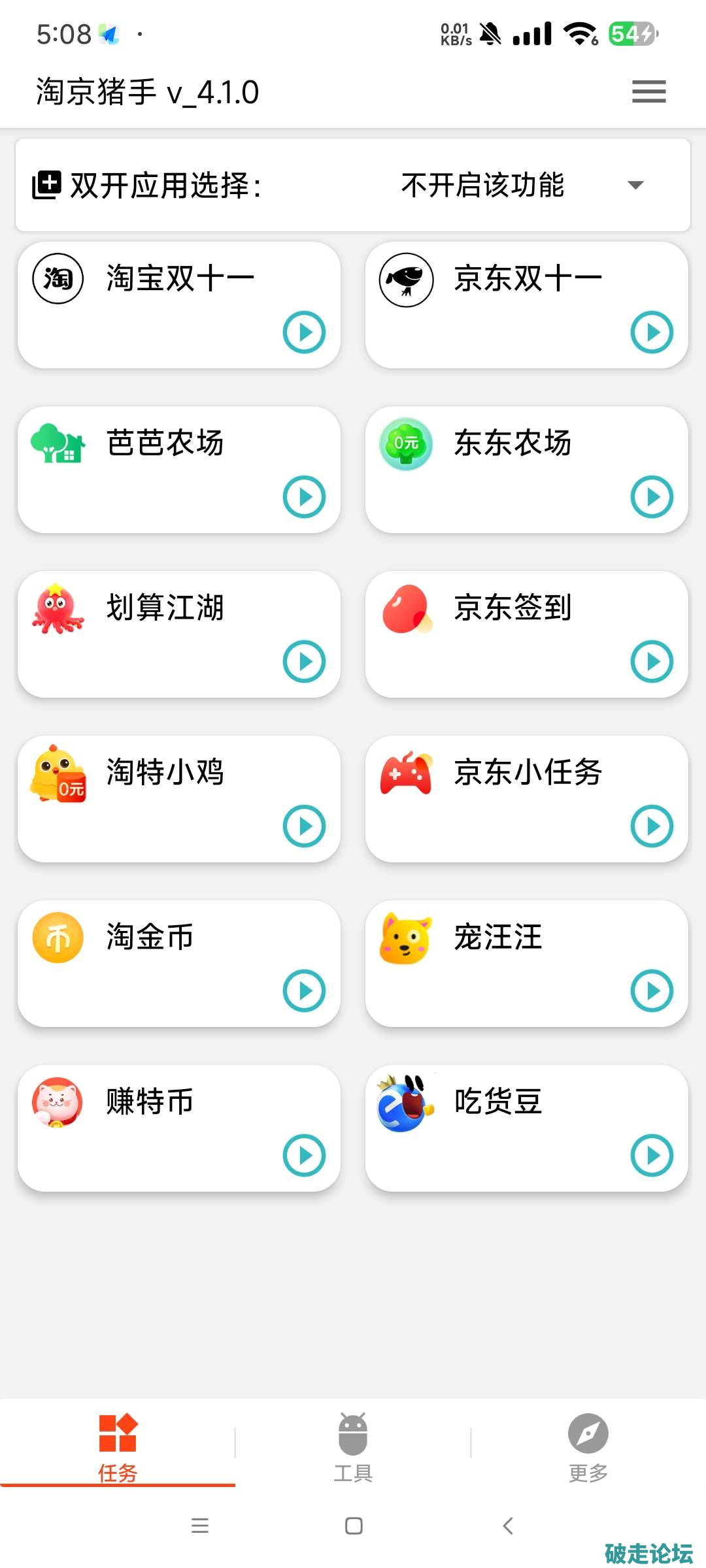
Task: Launch the 吃货豆 task
Action: [x=652, y=1156]
